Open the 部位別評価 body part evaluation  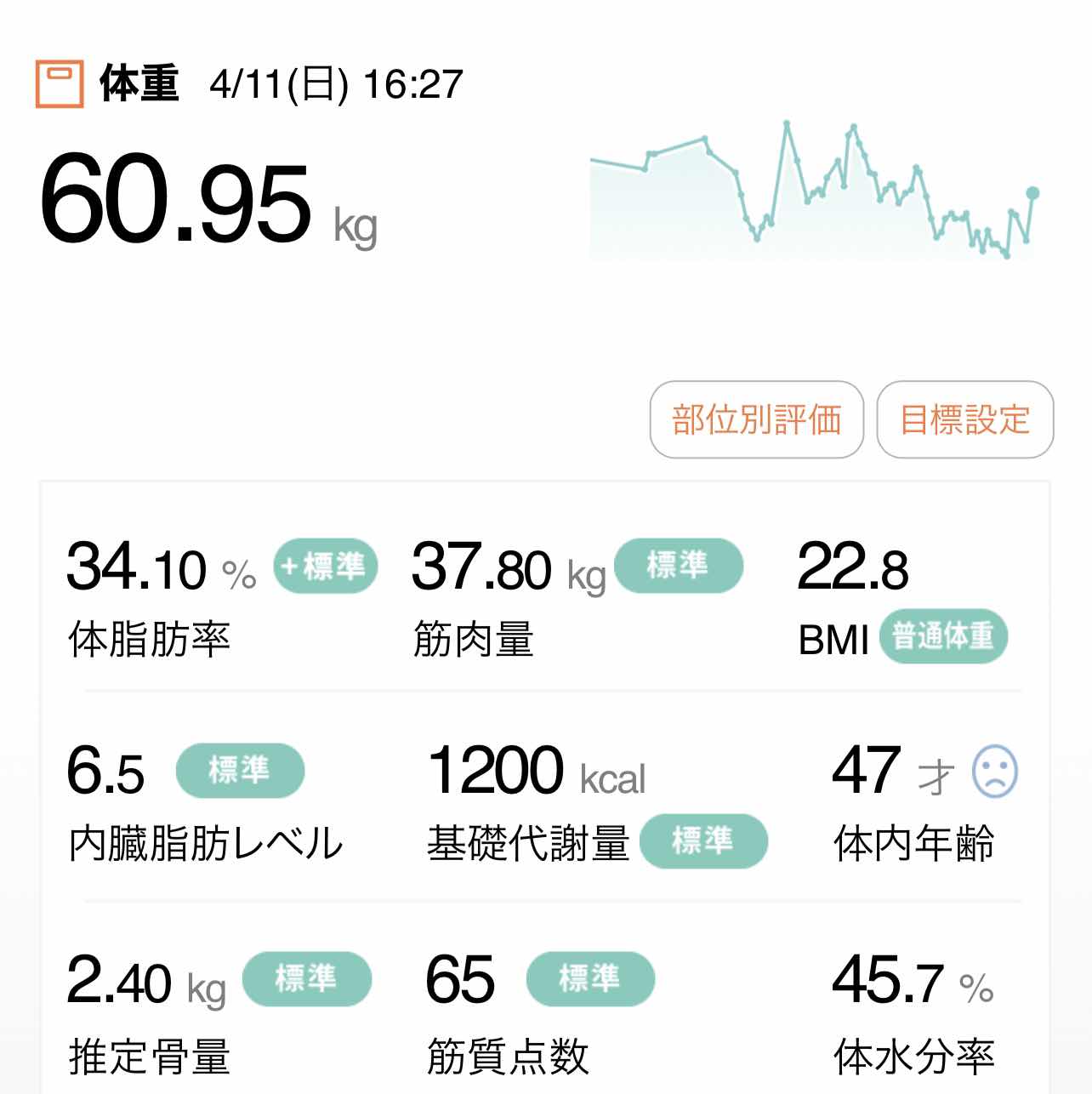coord(756,419)
